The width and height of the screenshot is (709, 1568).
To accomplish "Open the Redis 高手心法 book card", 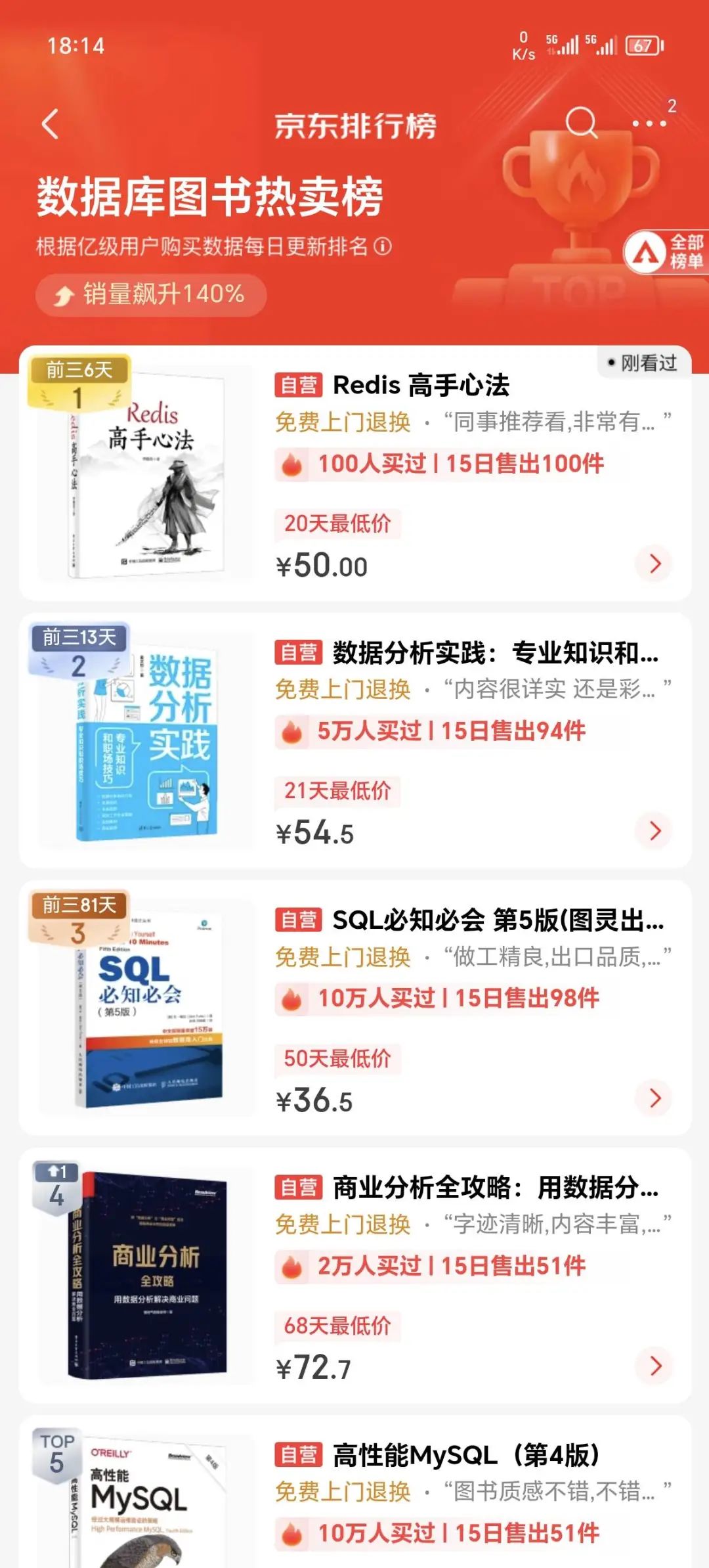I will (421, 386).
